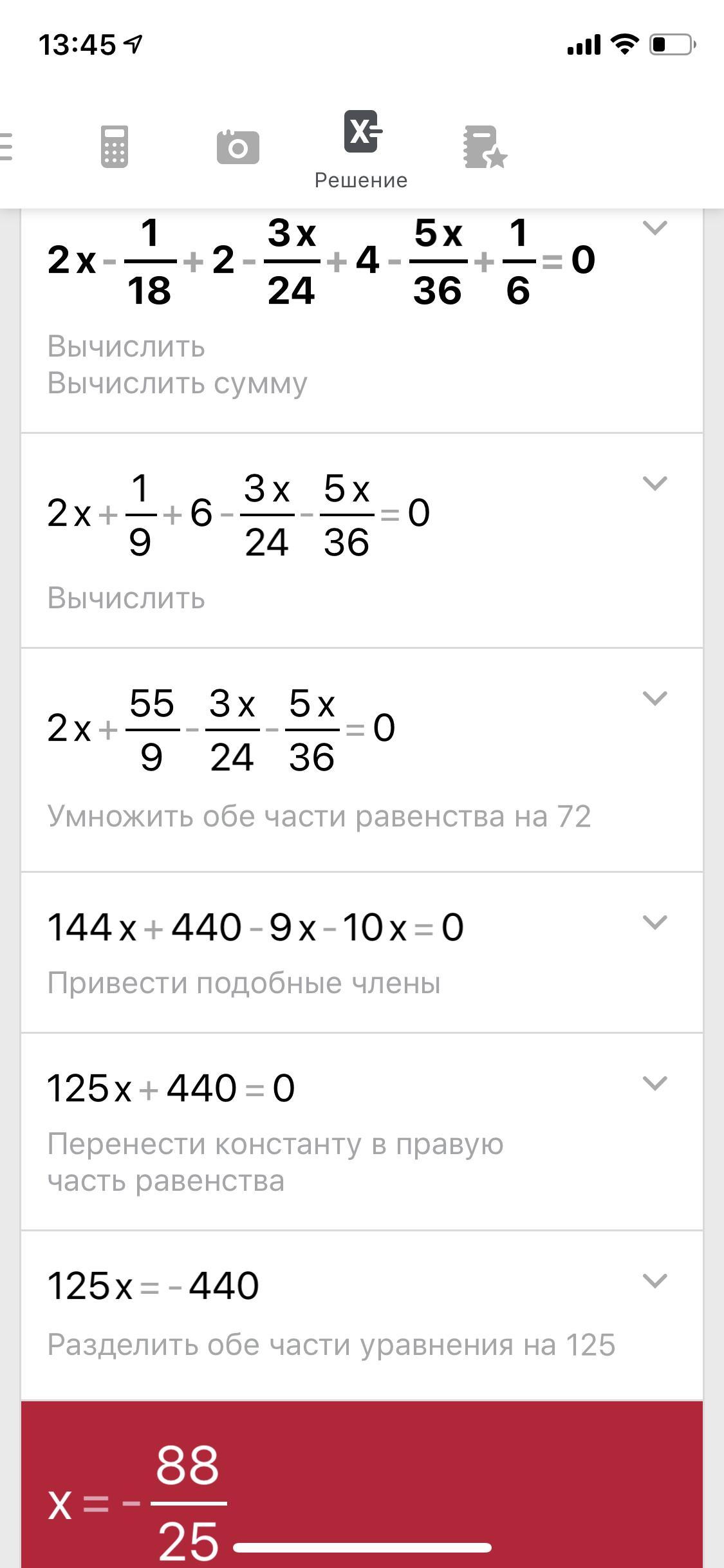Expand the Перенести константу step
The height and width of the screenshot is (1568, 724).
[654, 1083]
